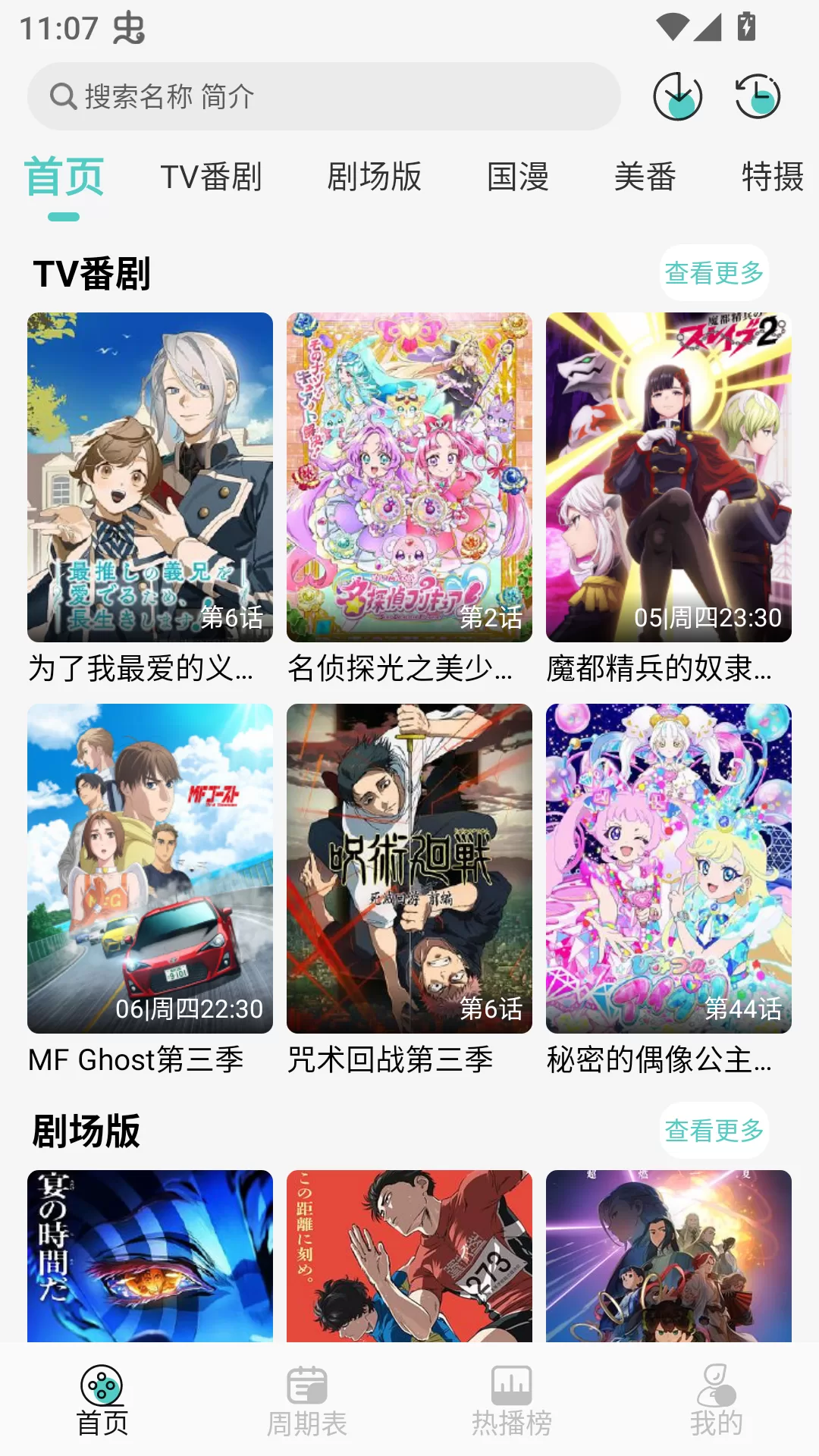Open the watch history icon

point(756,97)
